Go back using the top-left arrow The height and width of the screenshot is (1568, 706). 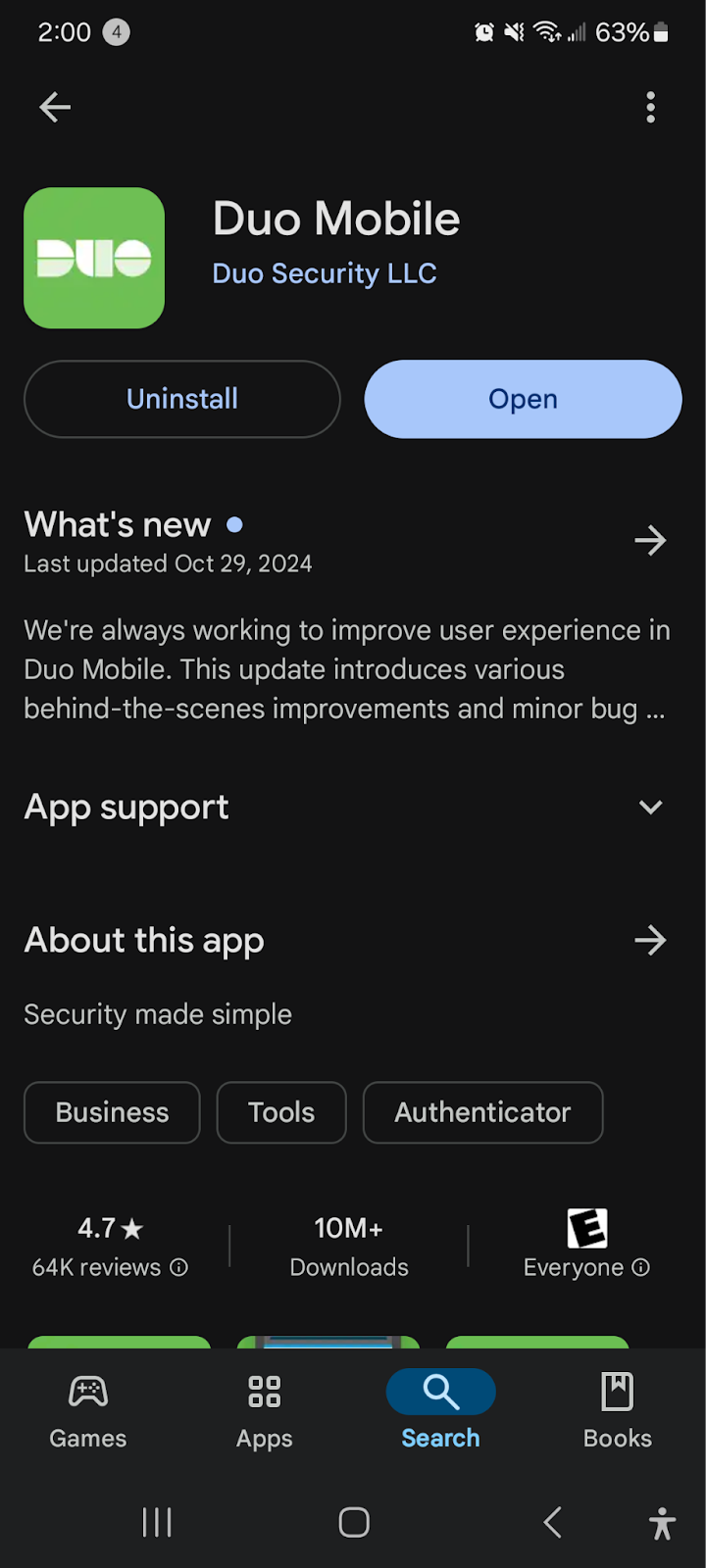[x=55, y=107]
